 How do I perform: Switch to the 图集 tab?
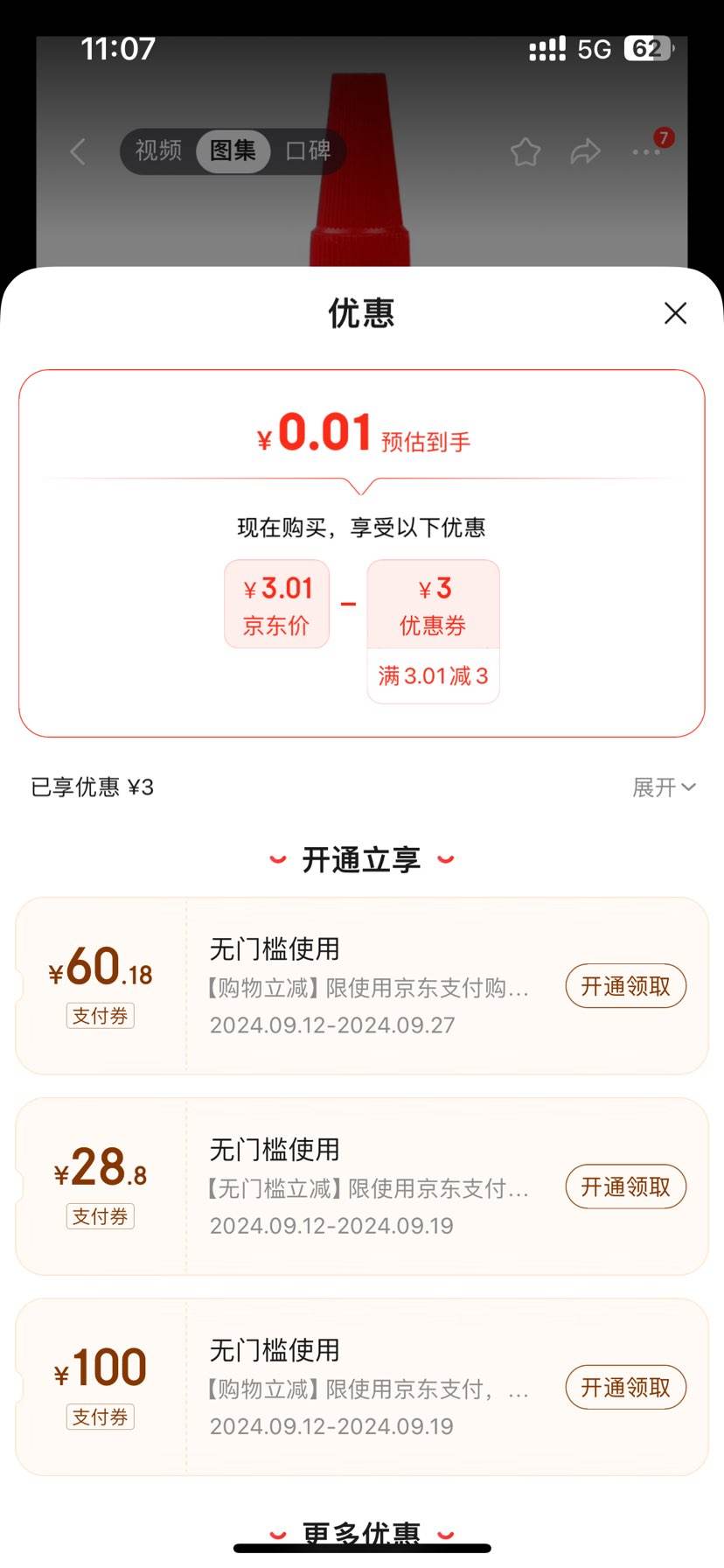[233, 150]
